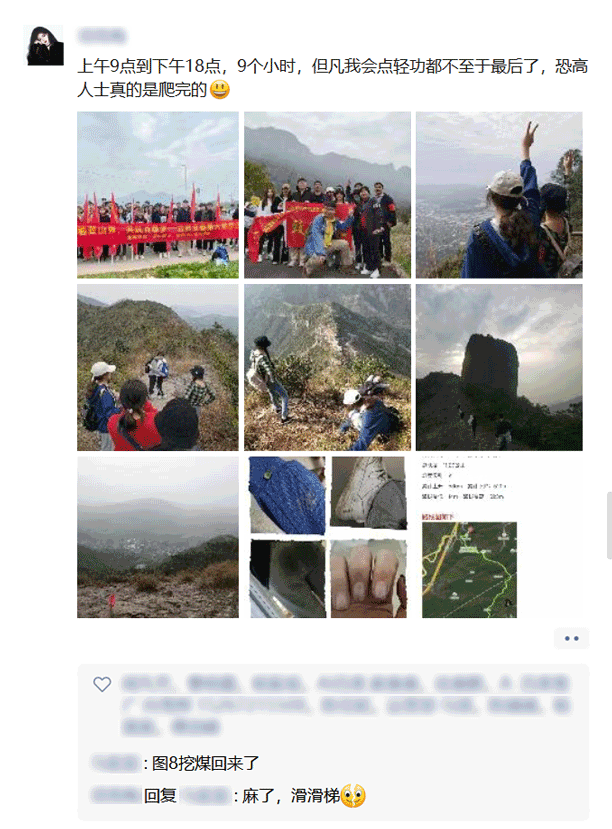Open the photo of hikers on the trail
The height and width of the screenshot is (829, 612).
158,367
